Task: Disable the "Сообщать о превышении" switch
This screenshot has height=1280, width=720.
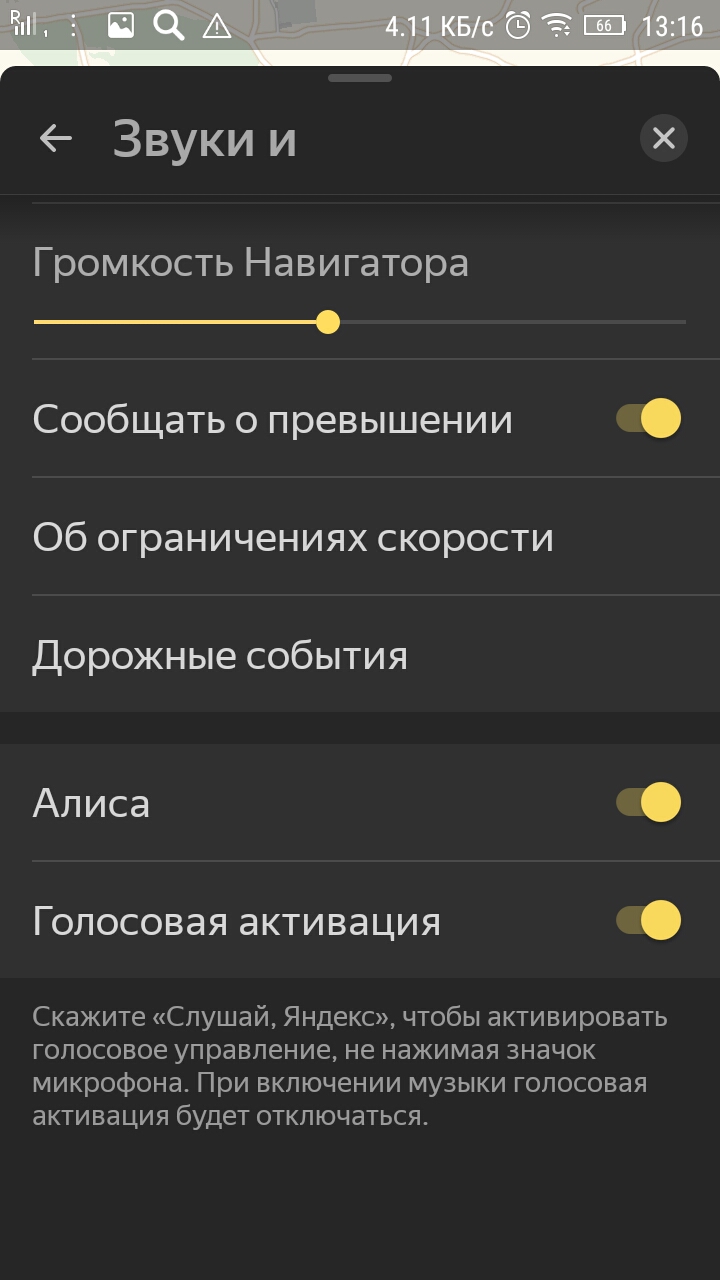Action: coord(648,419)
